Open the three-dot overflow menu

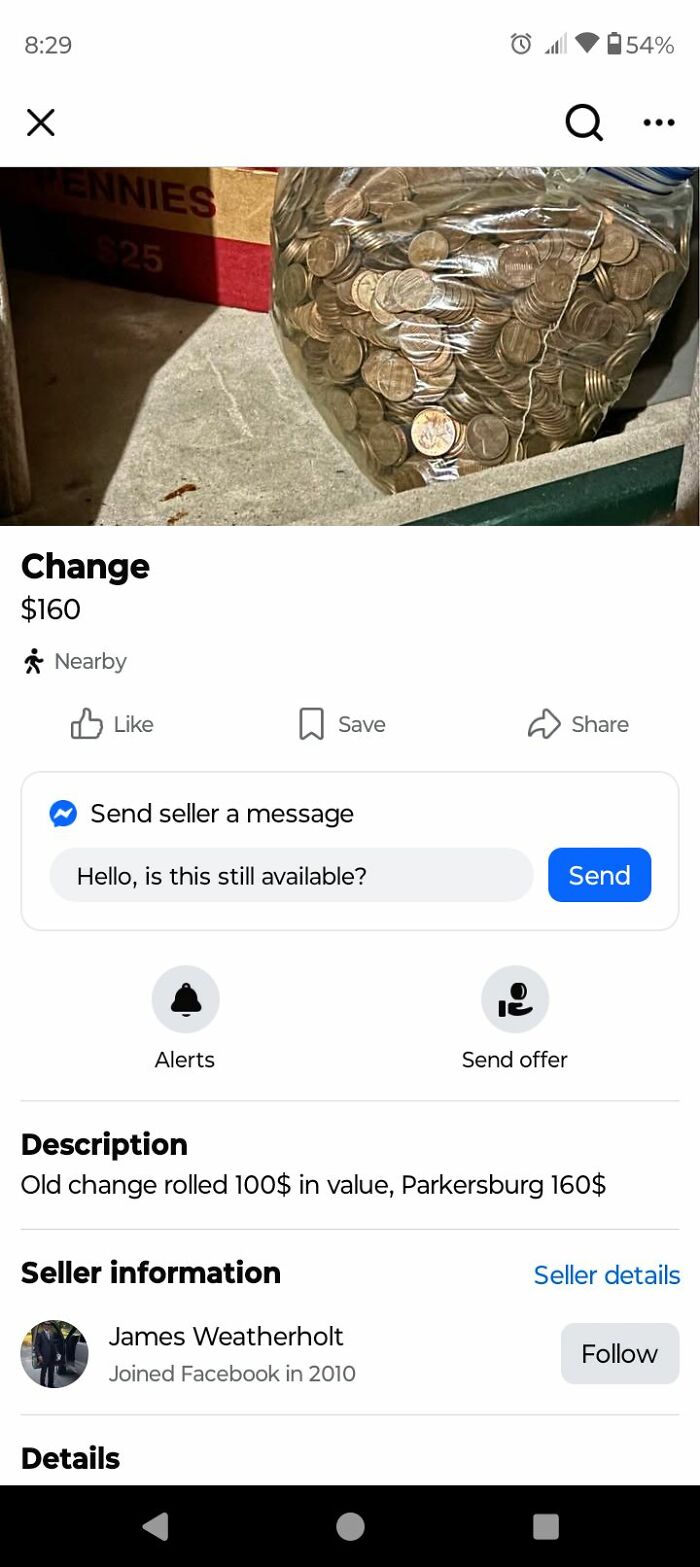point(659,123)
